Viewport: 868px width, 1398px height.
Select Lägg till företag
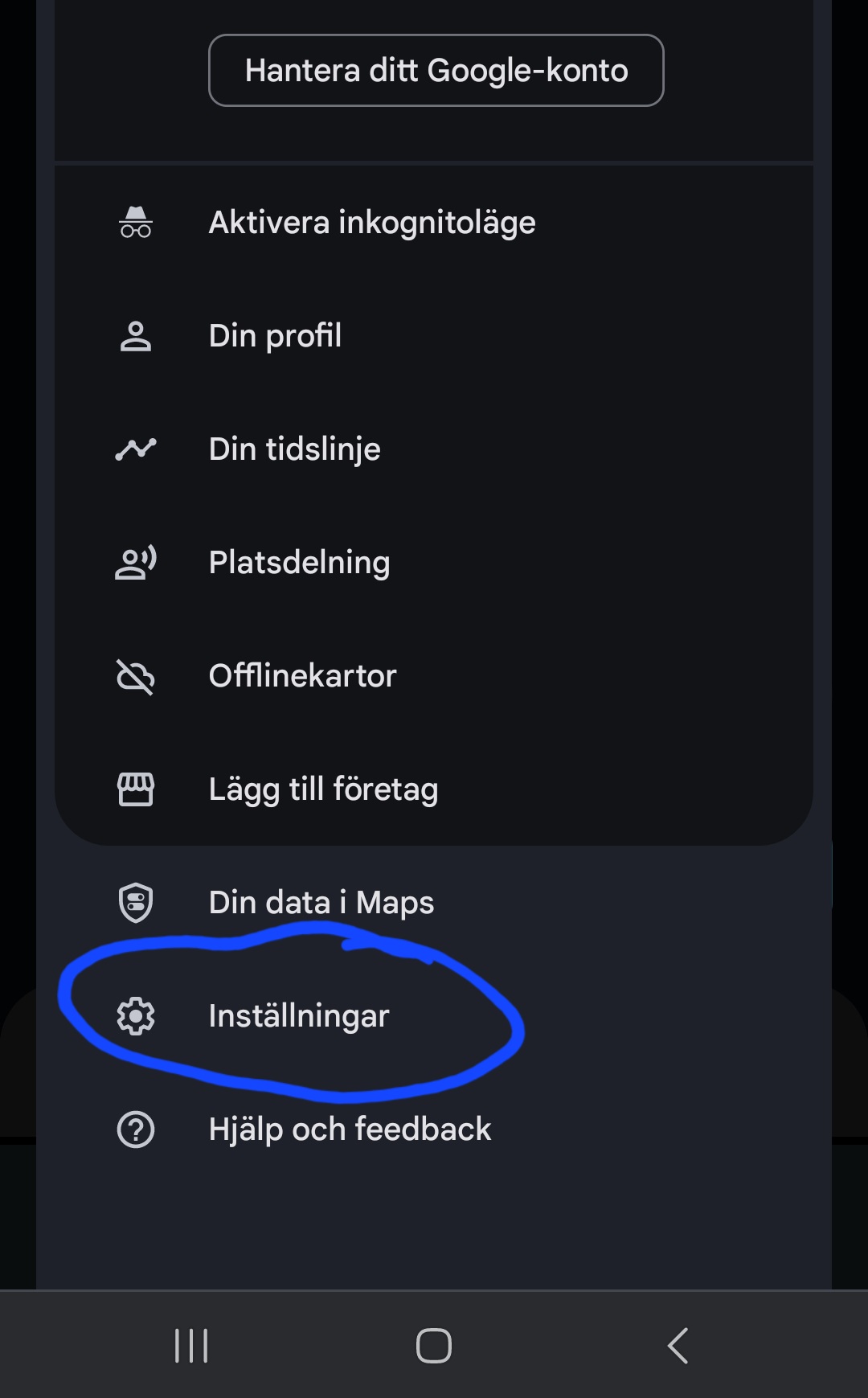tap(323, 789)
